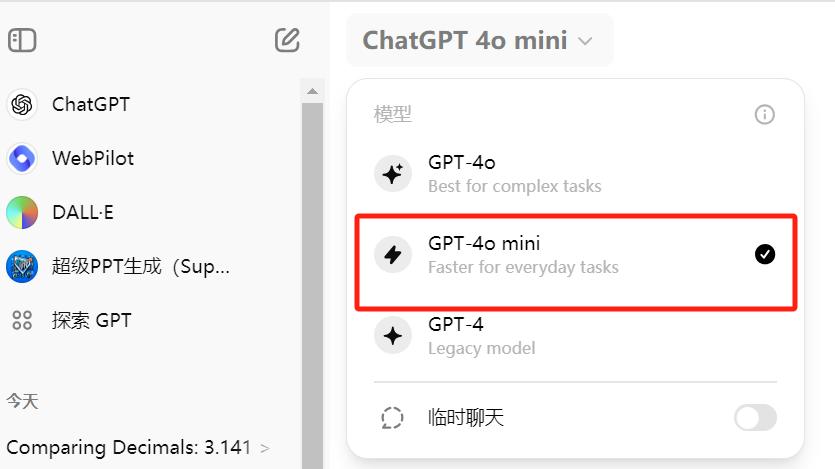Choose the GPT-4 legacy model
The height and width of the screenshot is (469, 835).
pyautogui.click(x=575, y=336)
